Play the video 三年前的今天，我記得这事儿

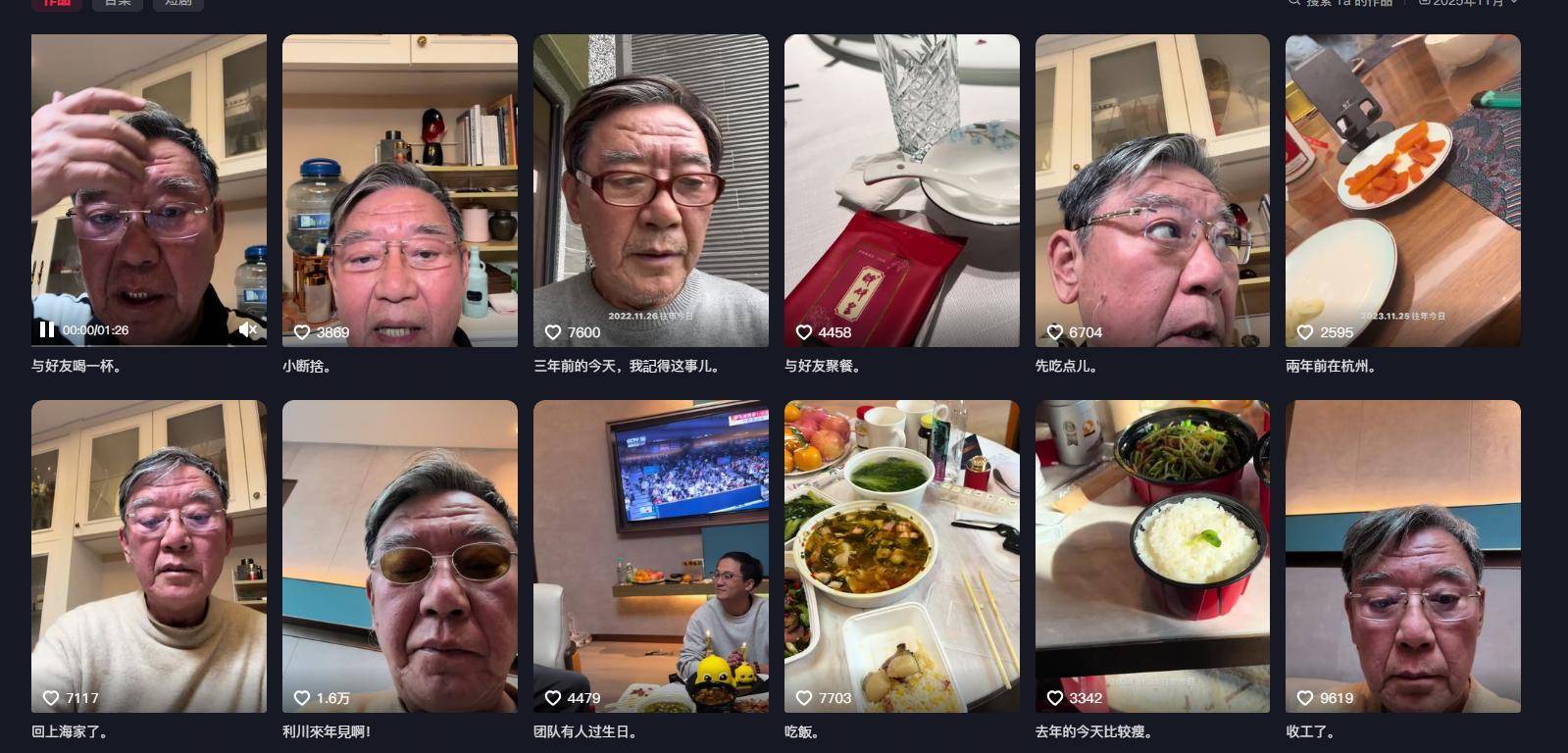[650, 190]
